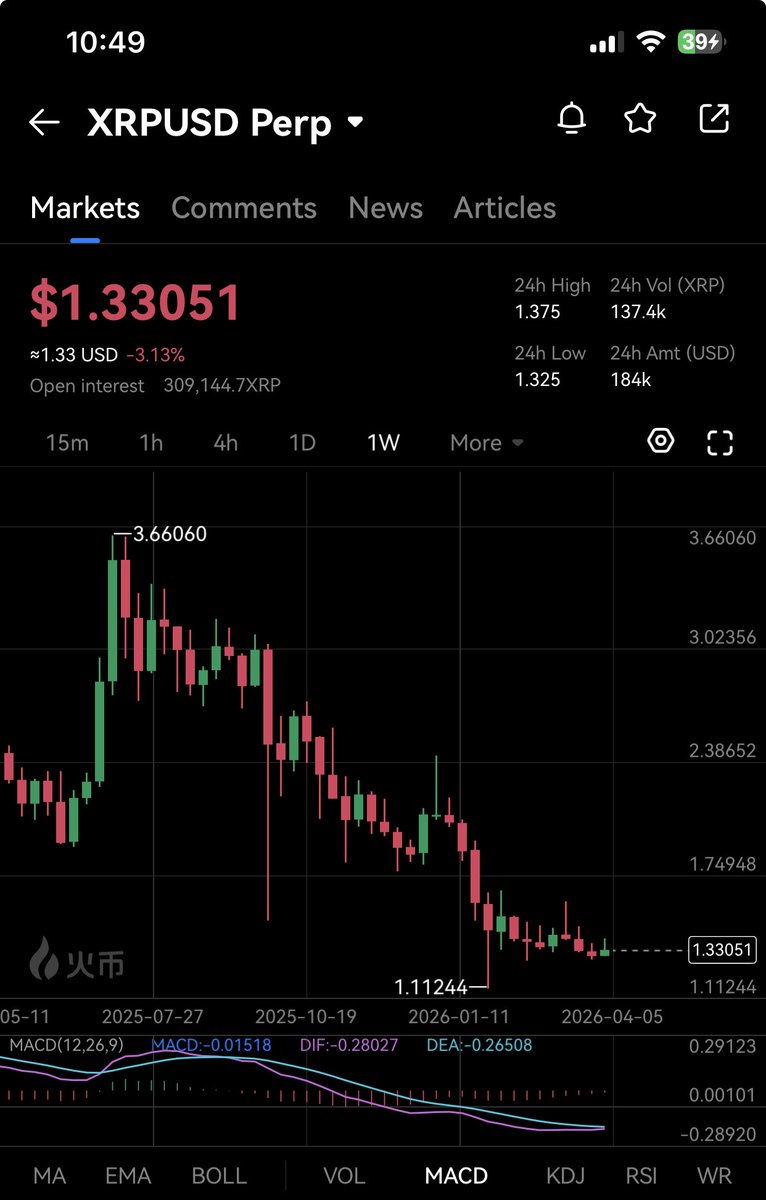Open chart settings hexagon icon
766x1200 pixels.
[x=661, y=441]
